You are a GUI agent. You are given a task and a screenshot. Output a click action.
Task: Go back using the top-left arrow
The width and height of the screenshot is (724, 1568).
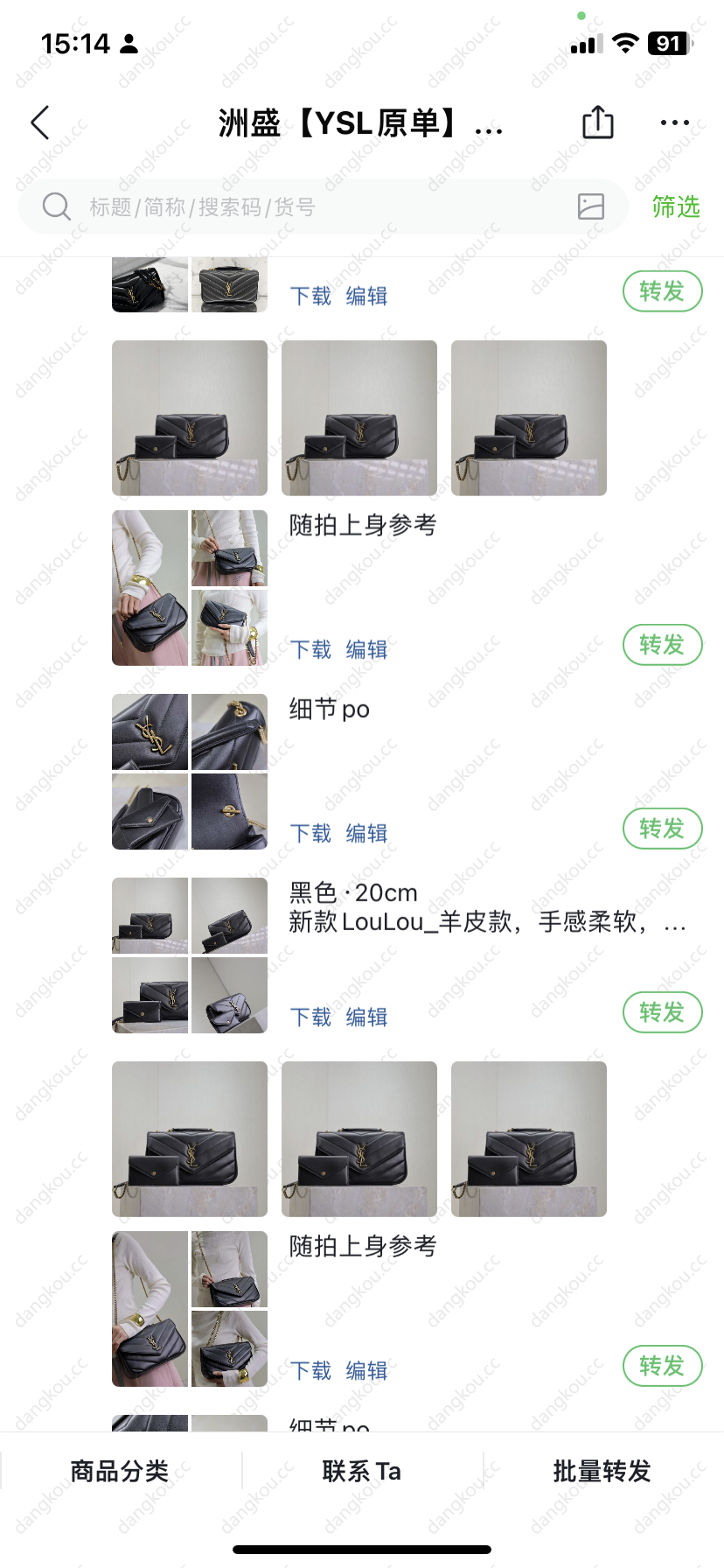point(40,123)
